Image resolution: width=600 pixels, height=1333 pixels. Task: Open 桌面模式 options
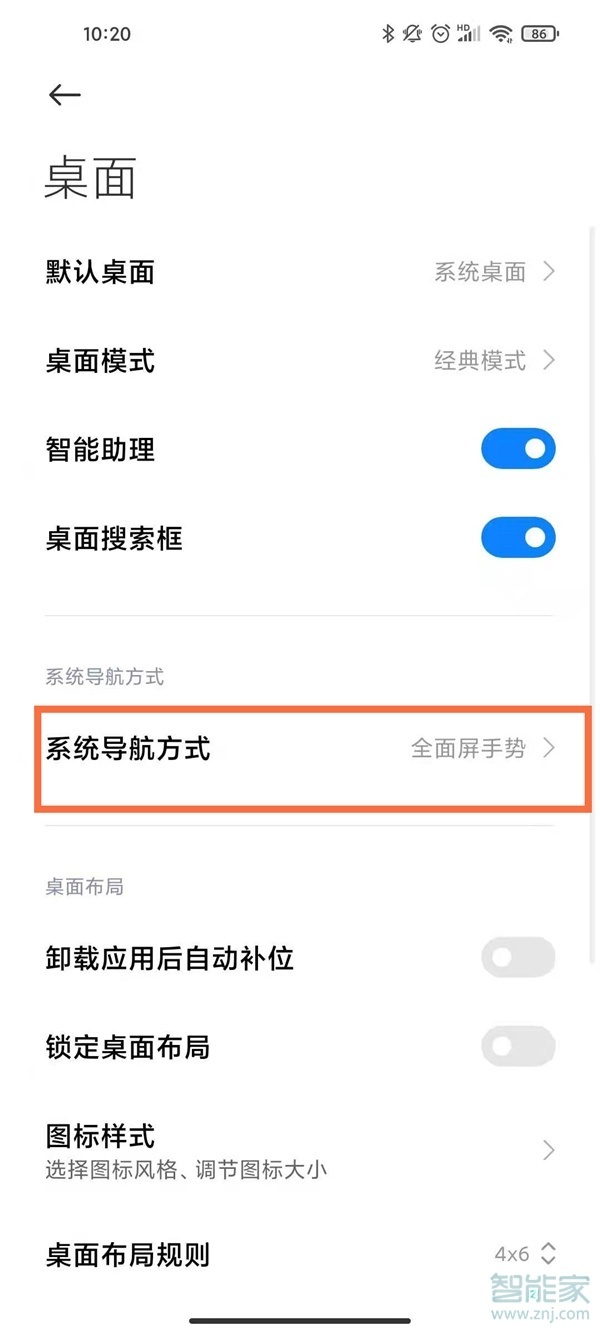[300, 361]
